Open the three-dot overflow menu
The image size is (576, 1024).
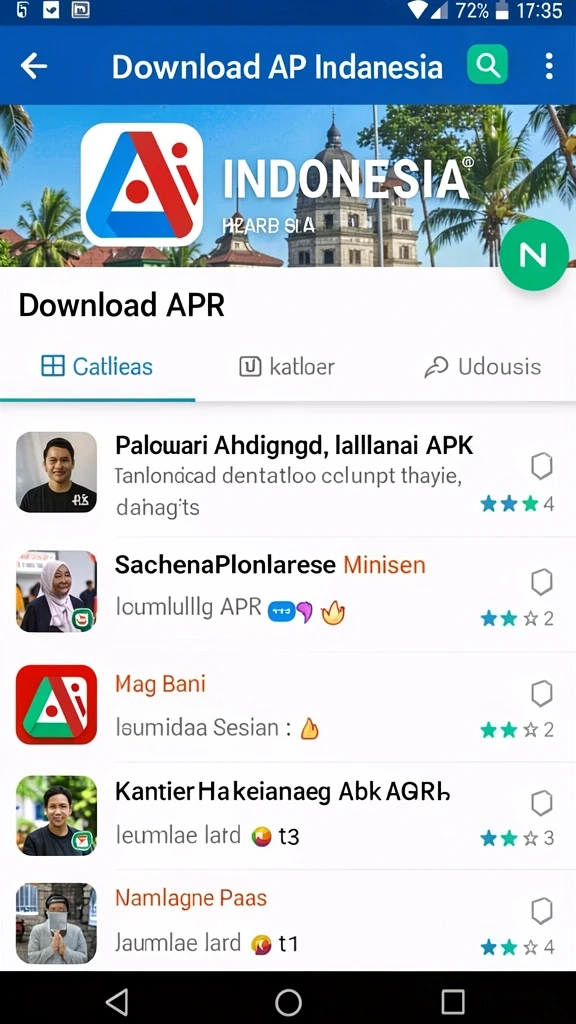(549, 66)
